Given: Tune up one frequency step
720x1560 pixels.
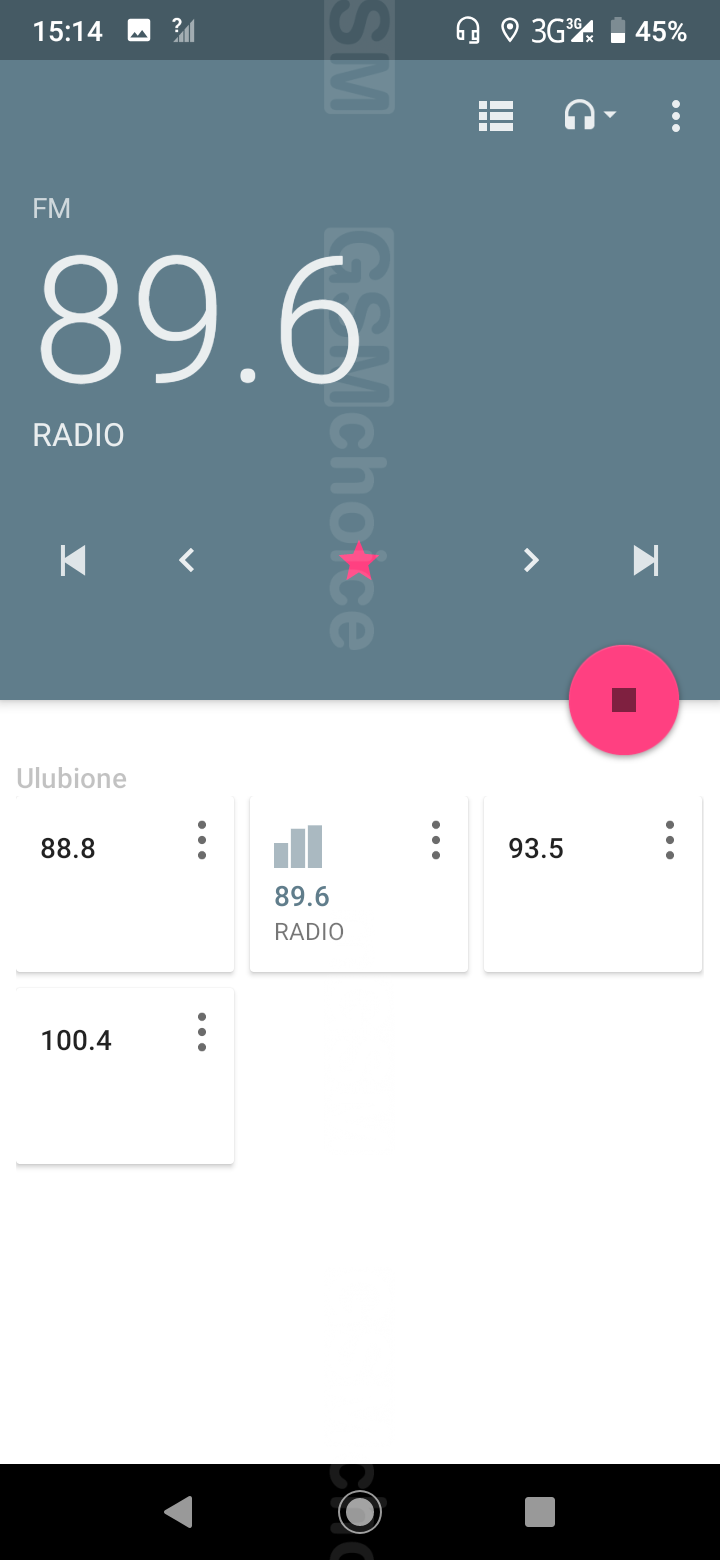Looking at the screenshot, I should 531,561.
